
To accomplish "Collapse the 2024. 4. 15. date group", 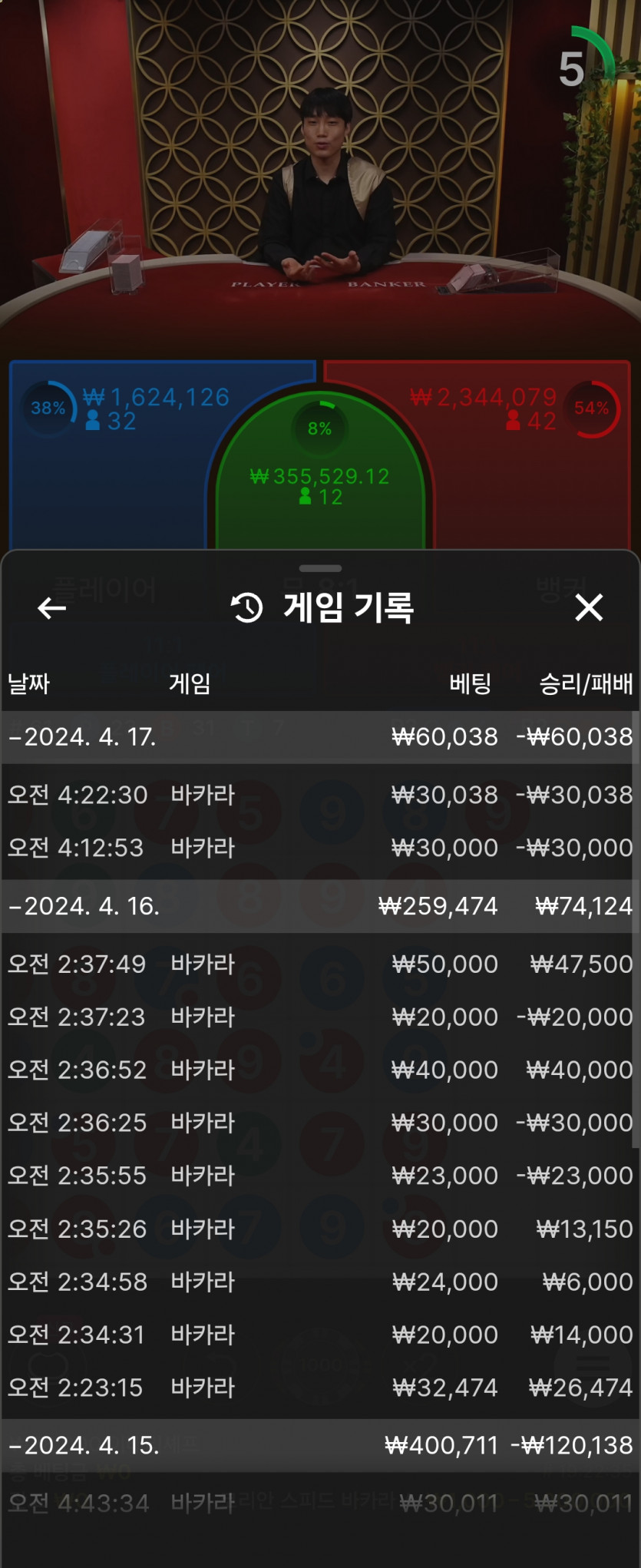I will click(84, 1445).
